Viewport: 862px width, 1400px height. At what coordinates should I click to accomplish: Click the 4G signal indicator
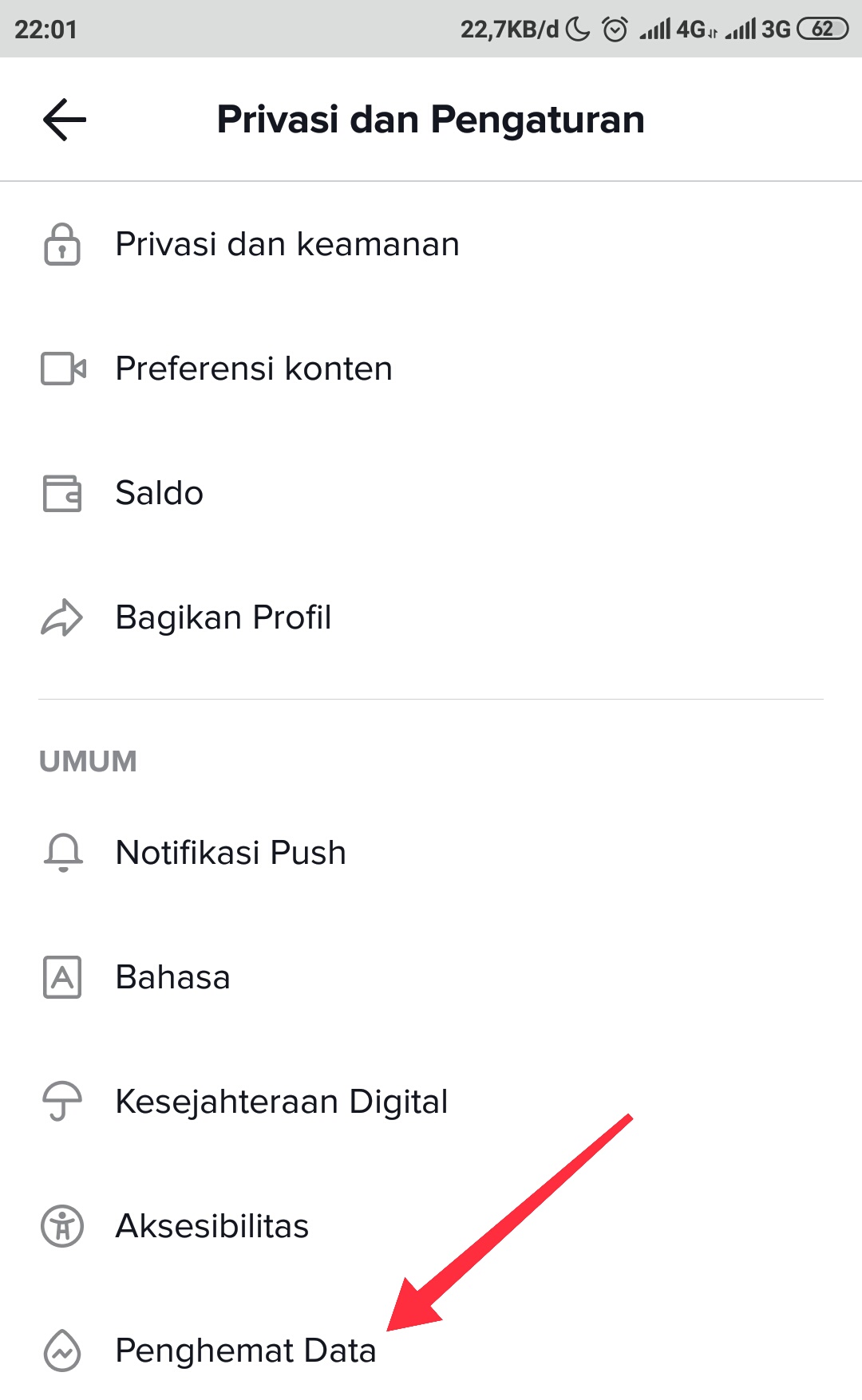(673, 29)
